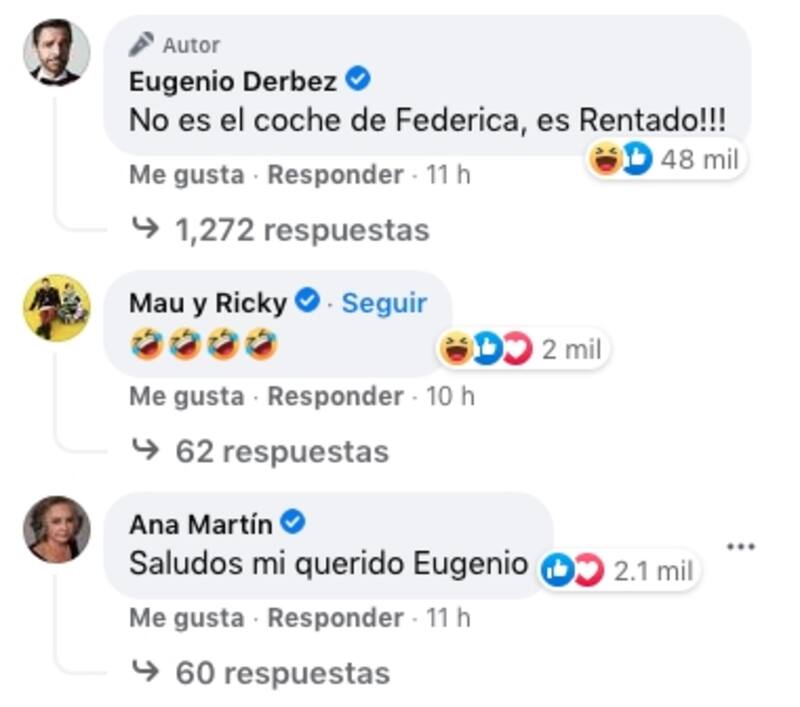Reply to the Mau y Ricky comment

click(335, 396)
